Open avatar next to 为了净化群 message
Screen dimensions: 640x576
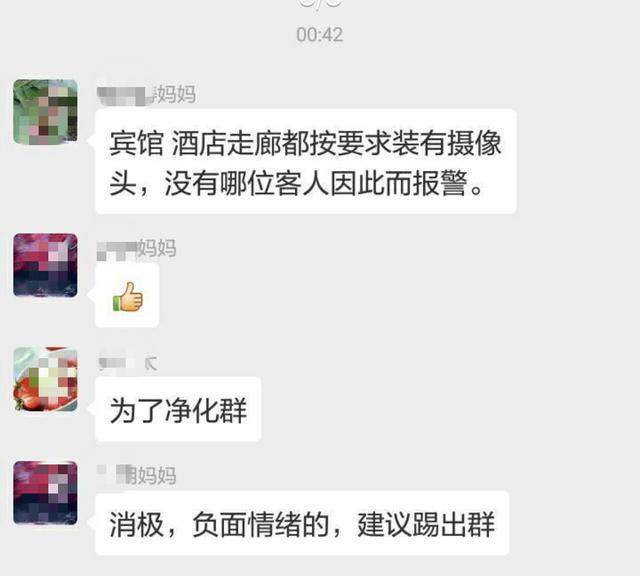(x=45, y=379)
